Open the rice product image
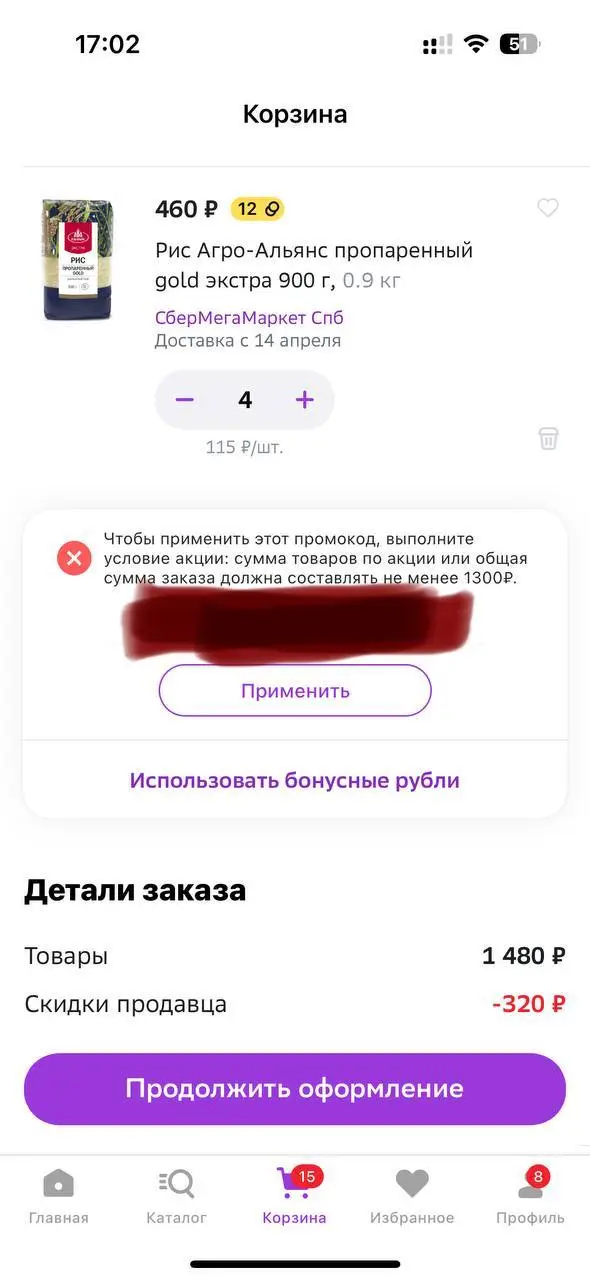Image resolution: width=590 pixels, height=1280 pixels. tap(78, 260)
